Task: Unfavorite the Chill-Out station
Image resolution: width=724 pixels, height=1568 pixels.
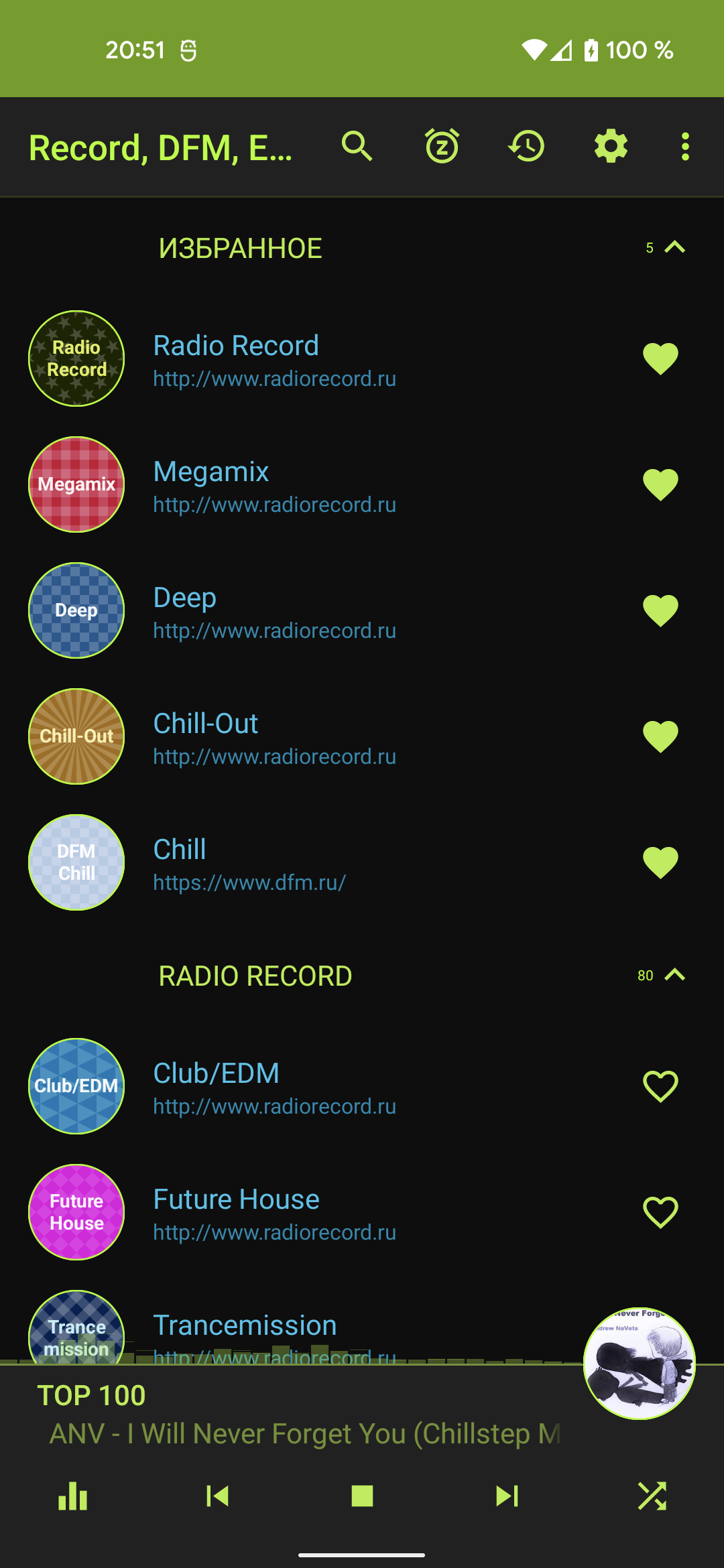Action: 660,736
